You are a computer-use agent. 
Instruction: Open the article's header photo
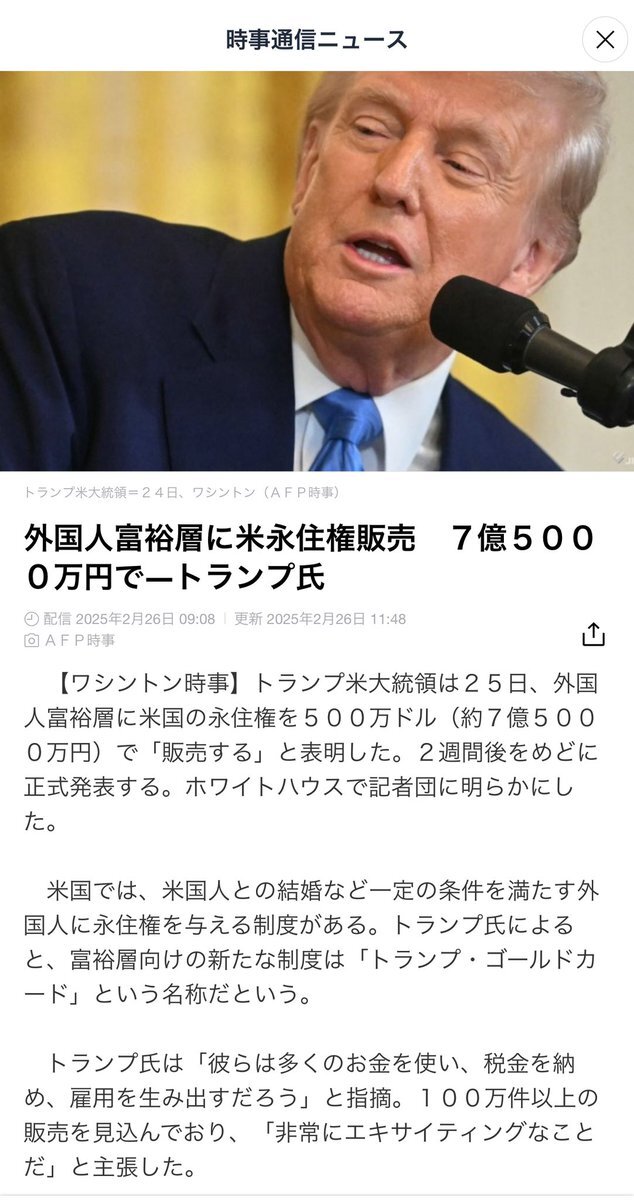point(317,270)
